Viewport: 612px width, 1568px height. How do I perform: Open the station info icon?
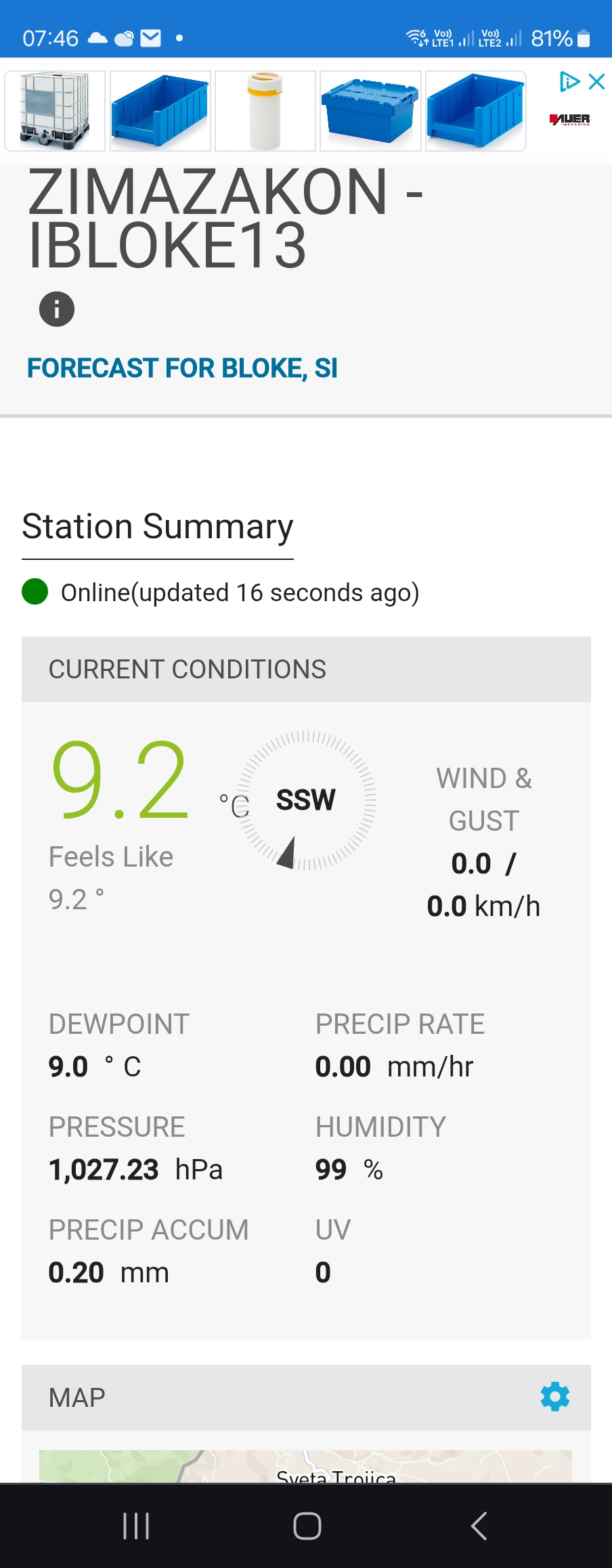coord(57,309)
